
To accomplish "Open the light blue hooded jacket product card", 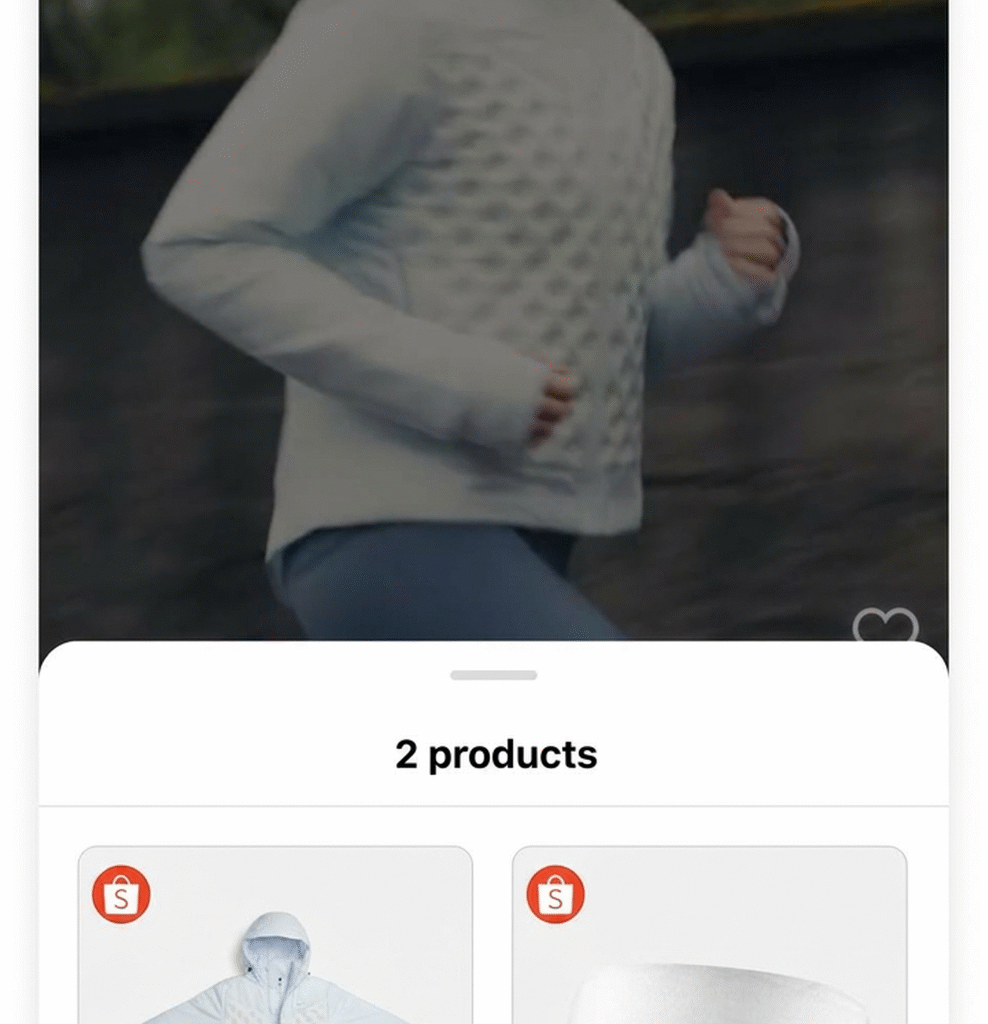I will tap(275, 935).
